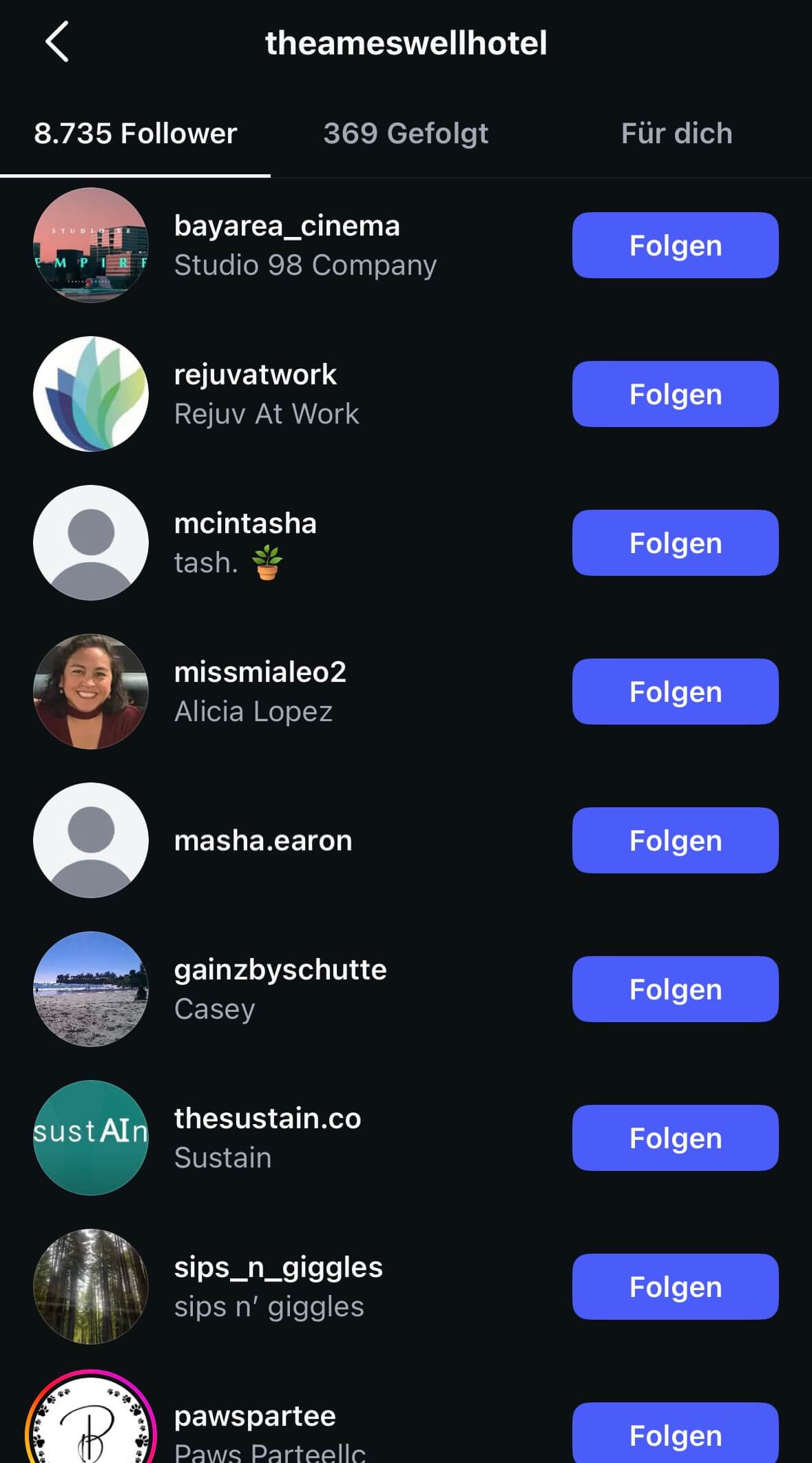Follow masha.earon
Viewport: 812px width, 1463px height.
(x=675, y=840)
